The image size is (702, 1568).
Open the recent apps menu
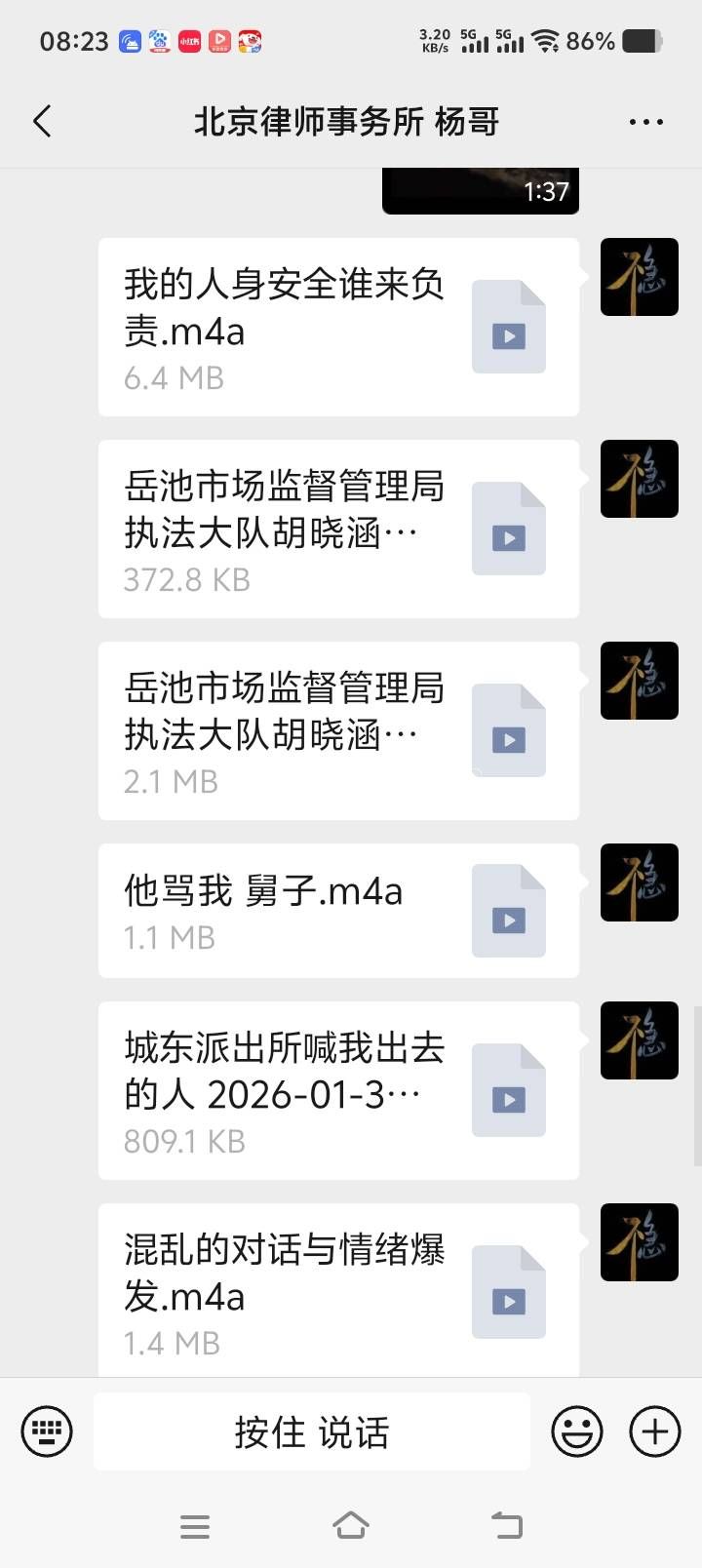click(x=195, y=1526)
